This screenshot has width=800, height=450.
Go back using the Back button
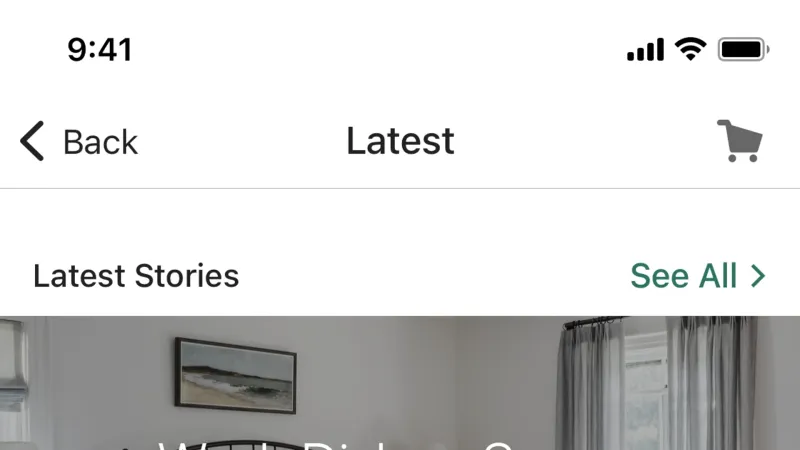tap(79, 141)
